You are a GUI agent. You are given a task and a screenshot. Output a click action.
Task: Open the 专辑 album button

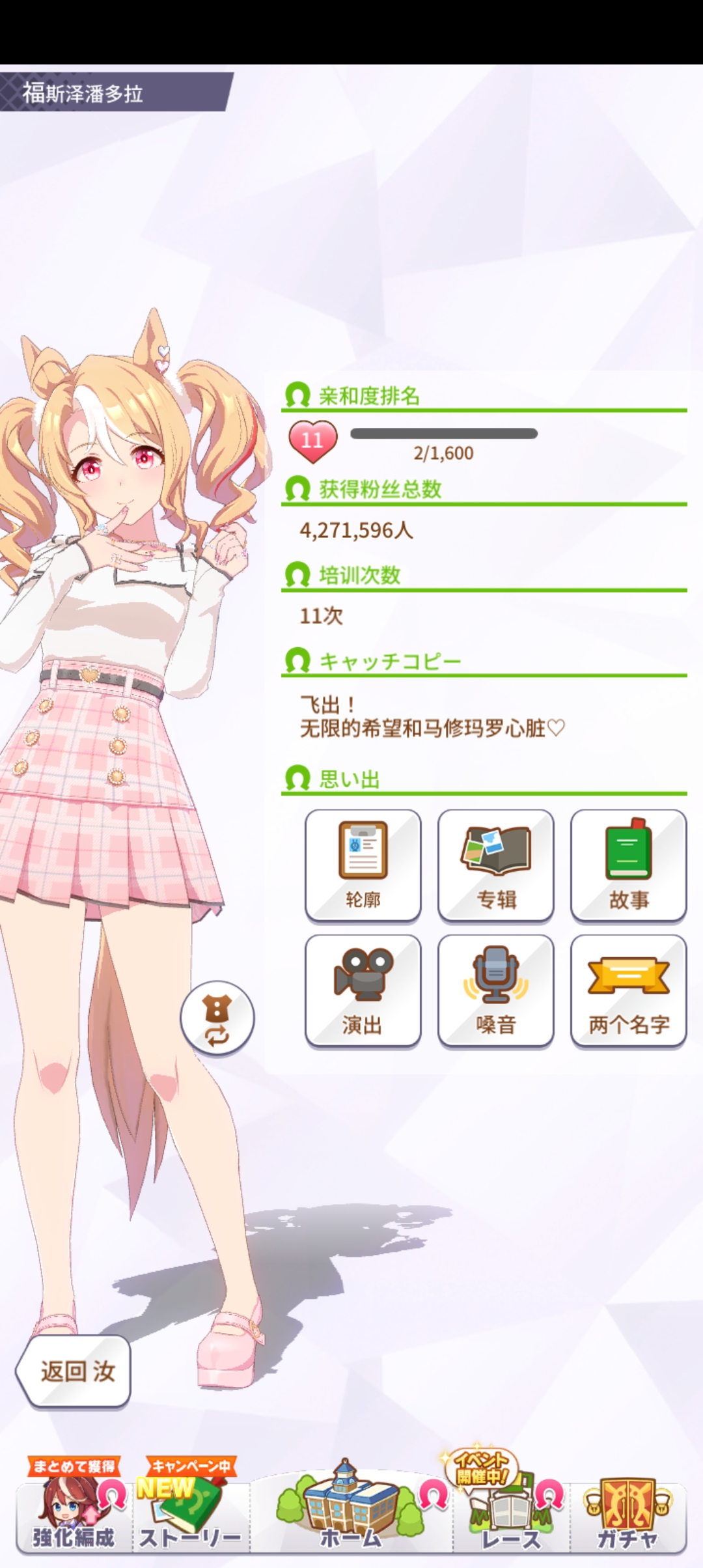point(495,865)
